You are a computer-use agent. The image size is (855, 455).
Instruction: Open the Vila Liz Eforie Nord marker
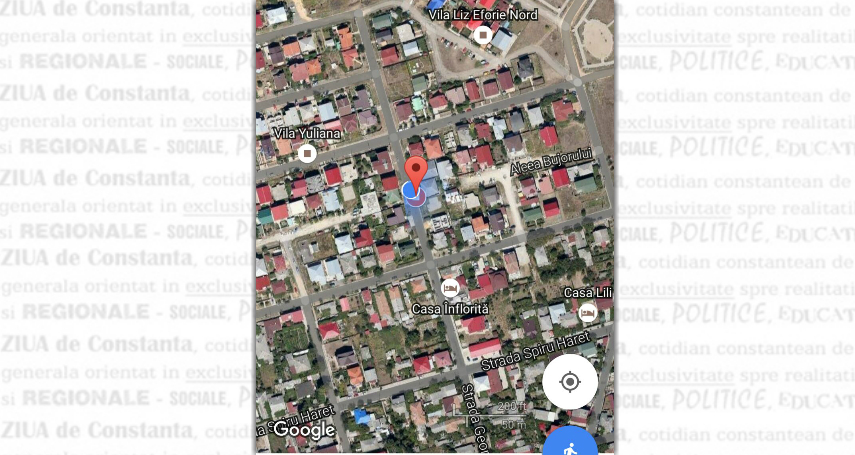coord(483,36)
